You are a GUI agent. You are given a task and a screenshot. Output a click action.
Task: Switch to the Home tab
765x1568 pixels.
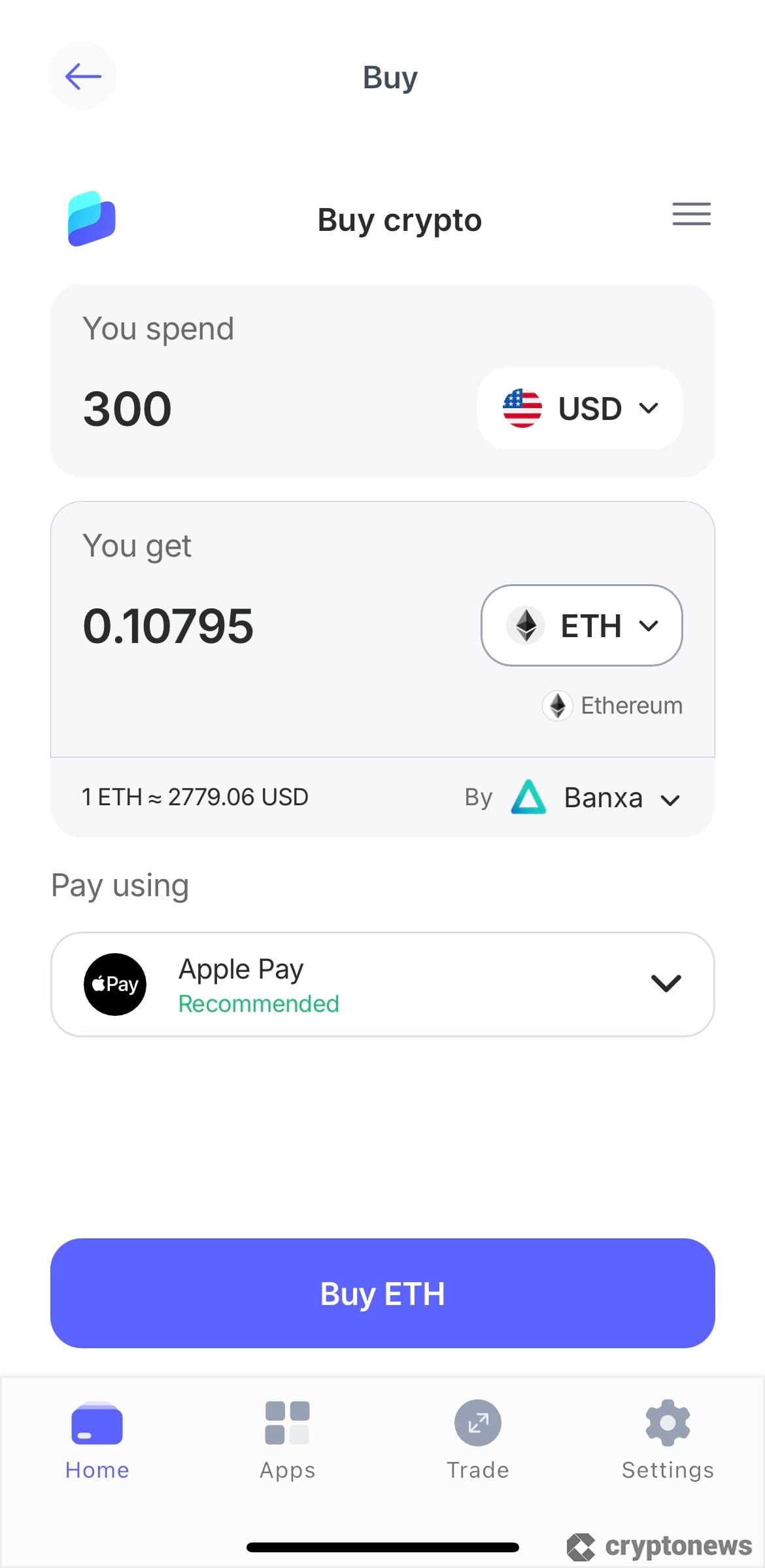click(97, 1440)
